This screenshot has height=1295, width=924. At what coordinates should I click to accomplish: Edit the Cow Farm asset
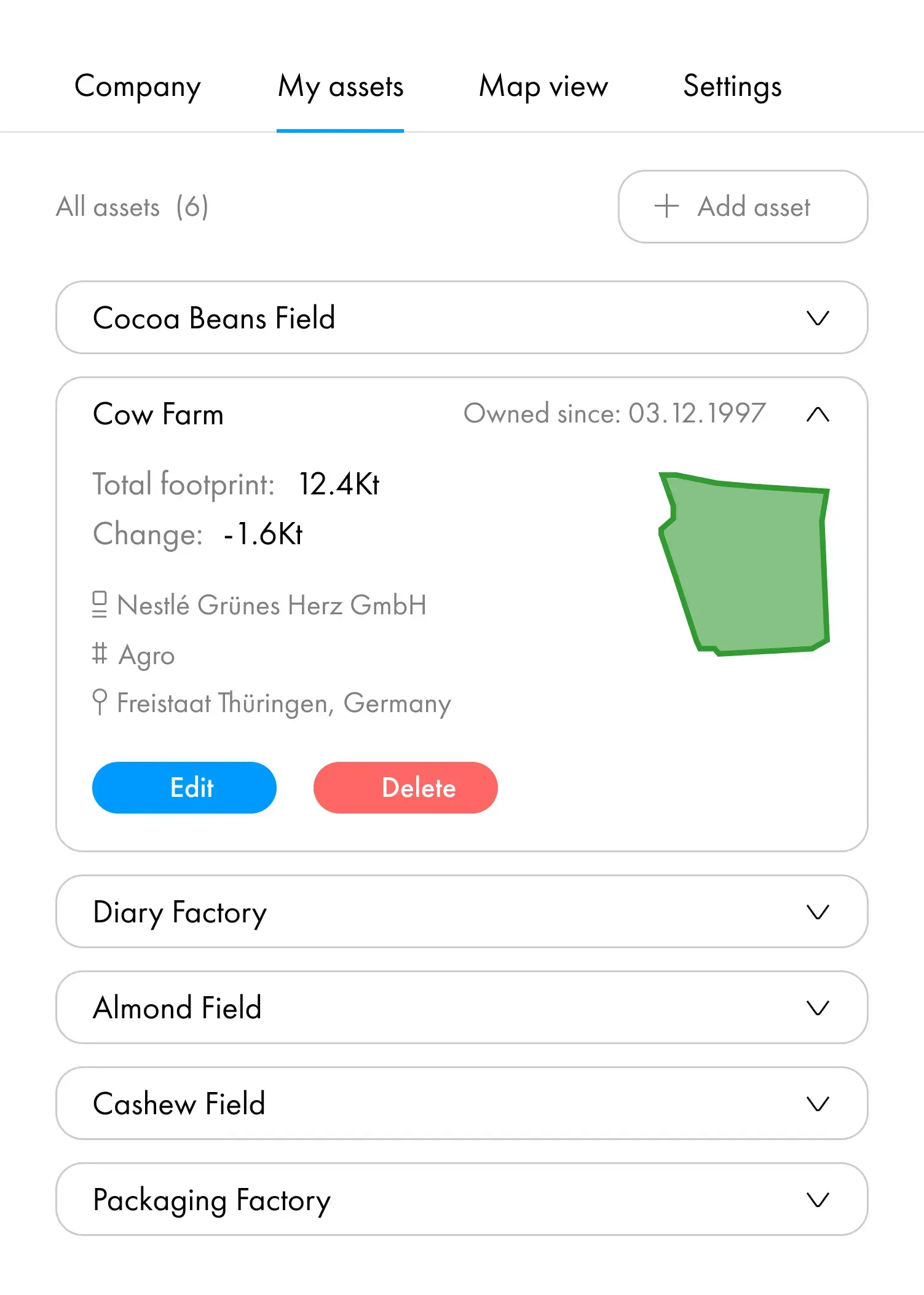pyautogui.click(x=184, y=788)
